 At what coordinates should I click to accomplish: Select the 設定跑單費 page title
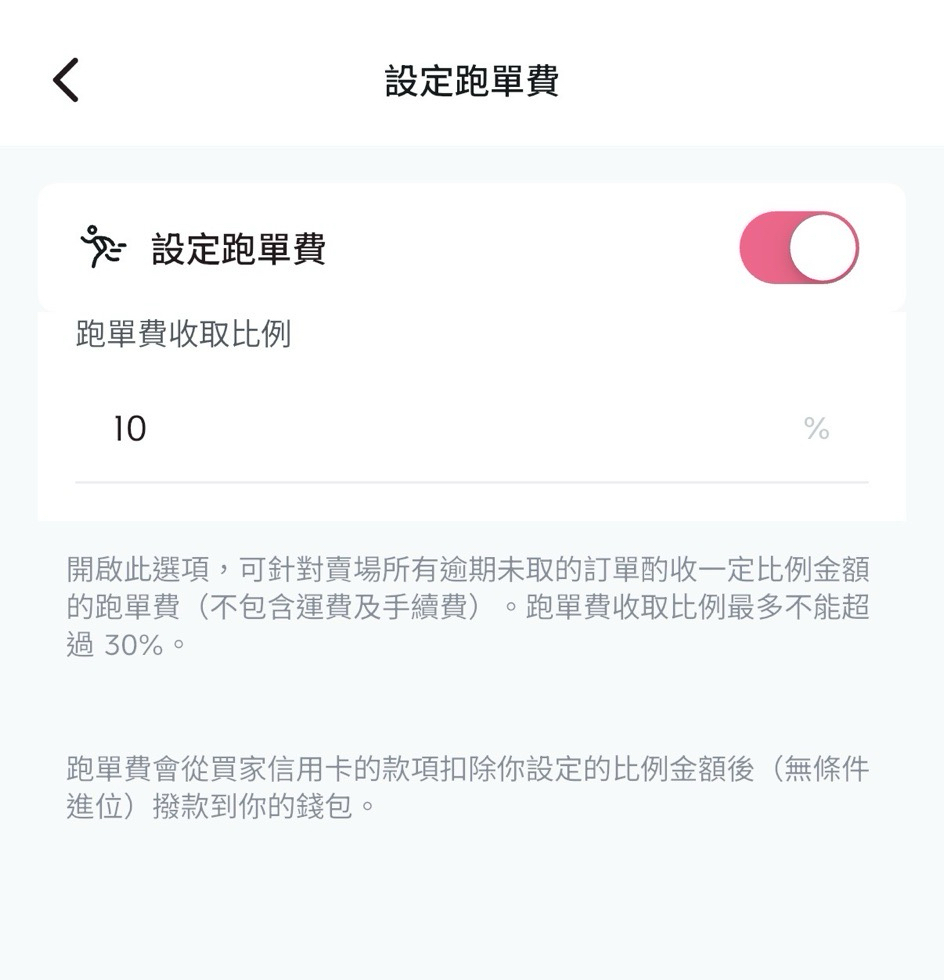click(471, 82)
